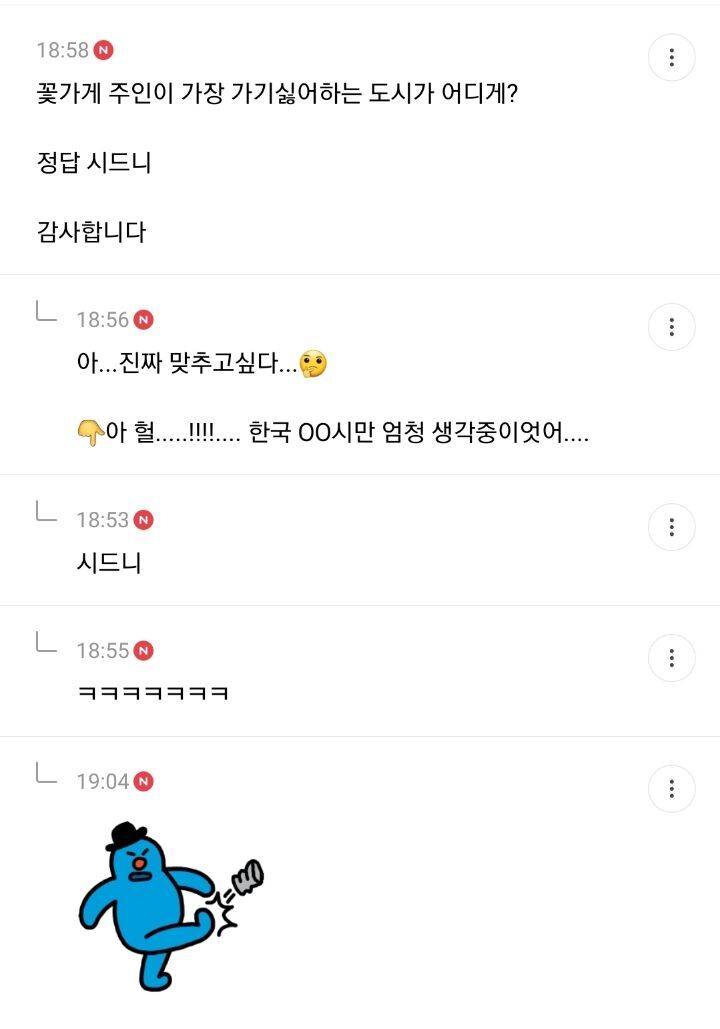The image size is (720, 1029).
Task: Open more options on the ㅋㅋㅋ reply
Action: (x=671, y=658)
